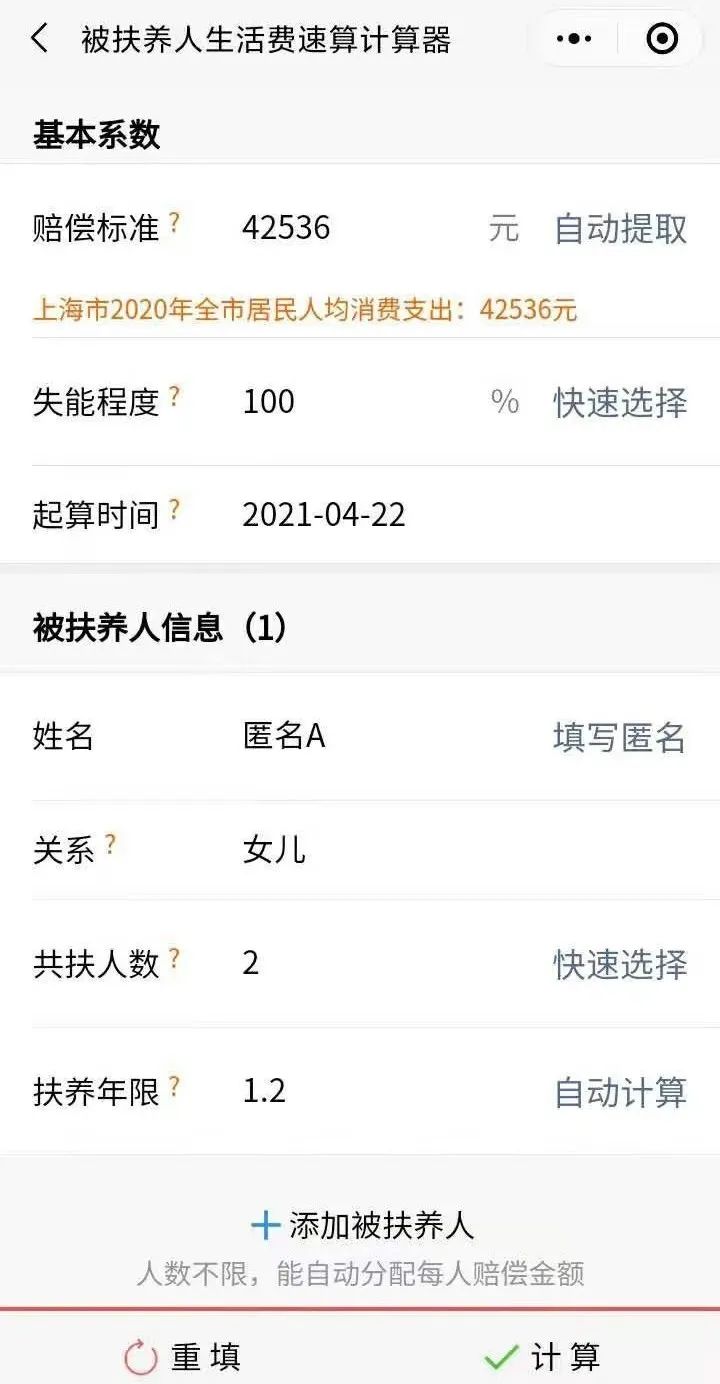Run the calculation with 计算
Viewport: 720px width, 1384px height.
click(x=541, y=1357)
